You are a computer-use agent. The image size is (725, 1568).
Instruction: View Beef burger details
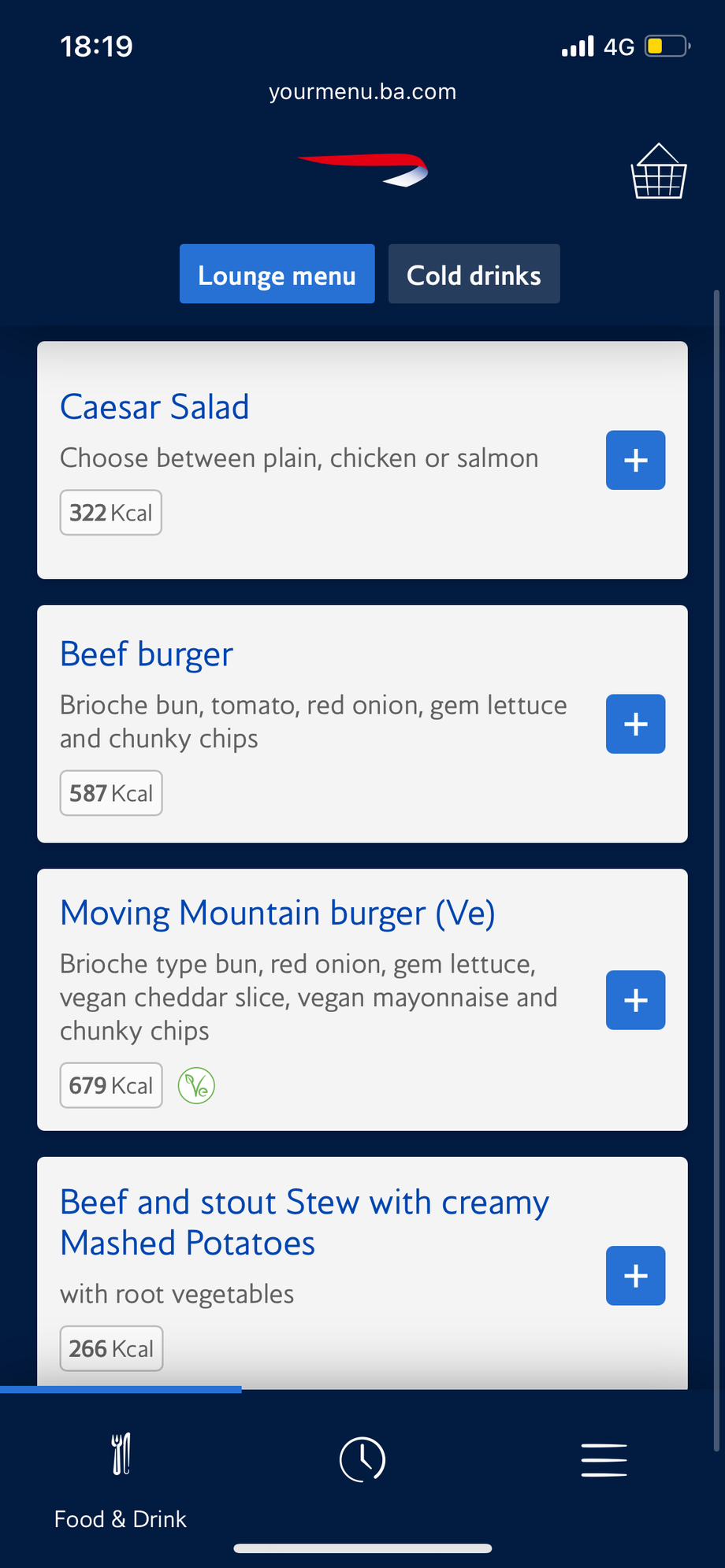pyautogui.click(x=147, y=654)
